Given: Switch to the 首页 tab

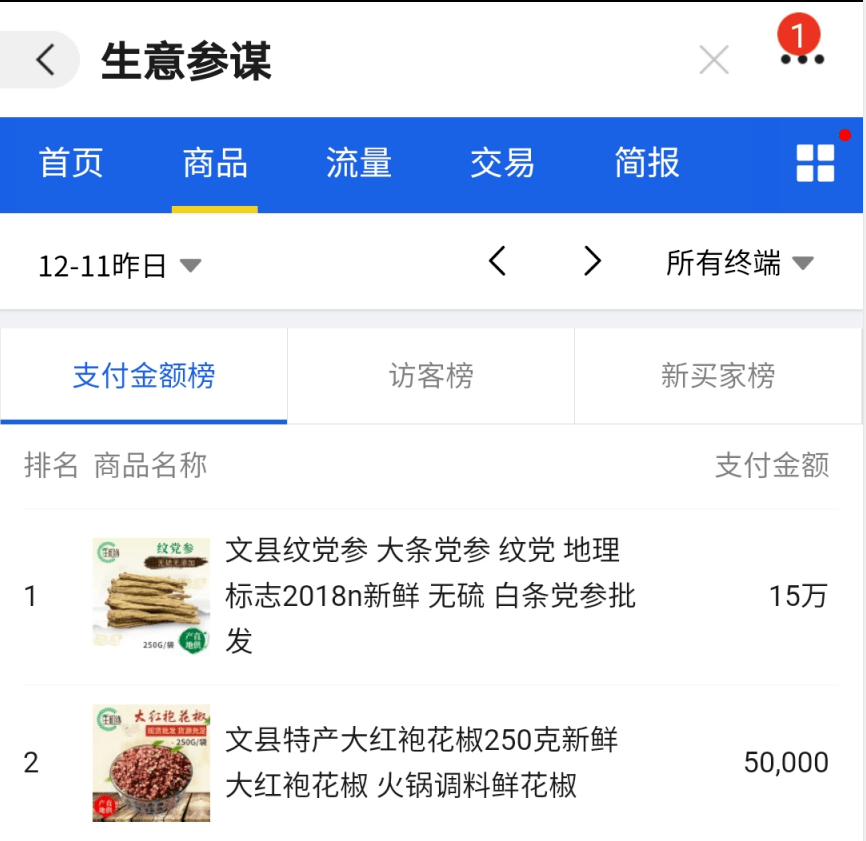Looking at the screenshot, I should [71, 163].
